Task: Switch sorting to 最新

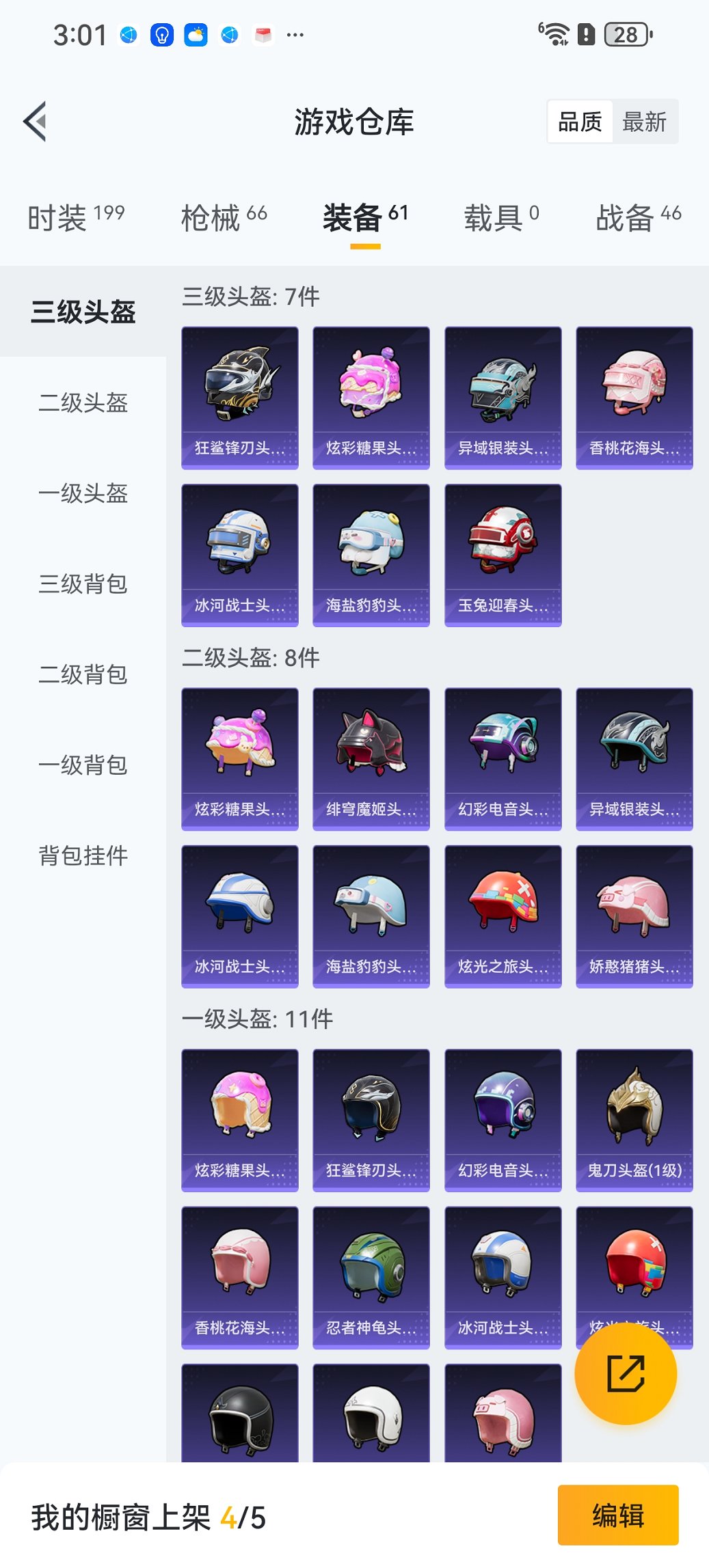Action: click(x=645, y=121)
